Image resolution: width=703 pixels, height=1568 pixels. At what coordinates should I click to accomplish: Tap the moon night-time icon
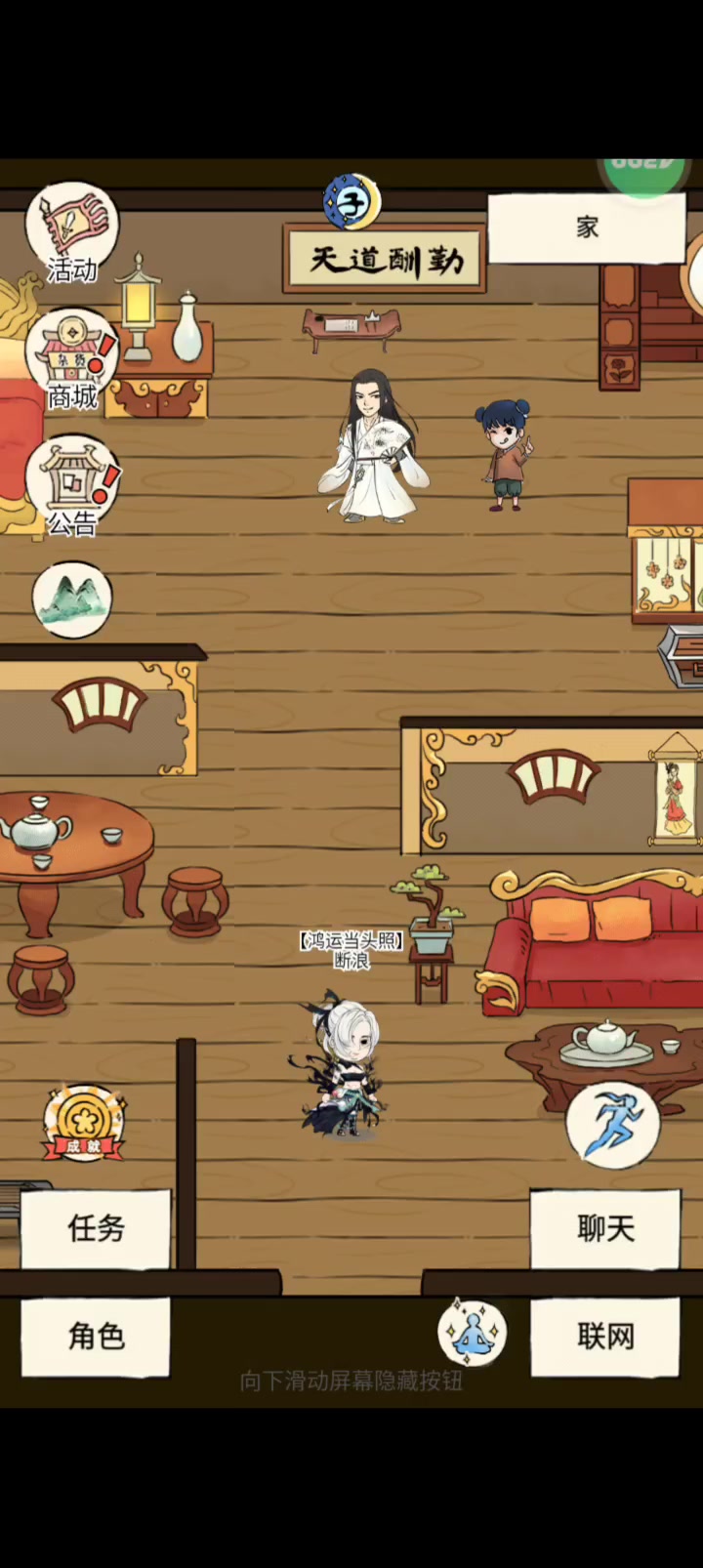tap(351, 202)
